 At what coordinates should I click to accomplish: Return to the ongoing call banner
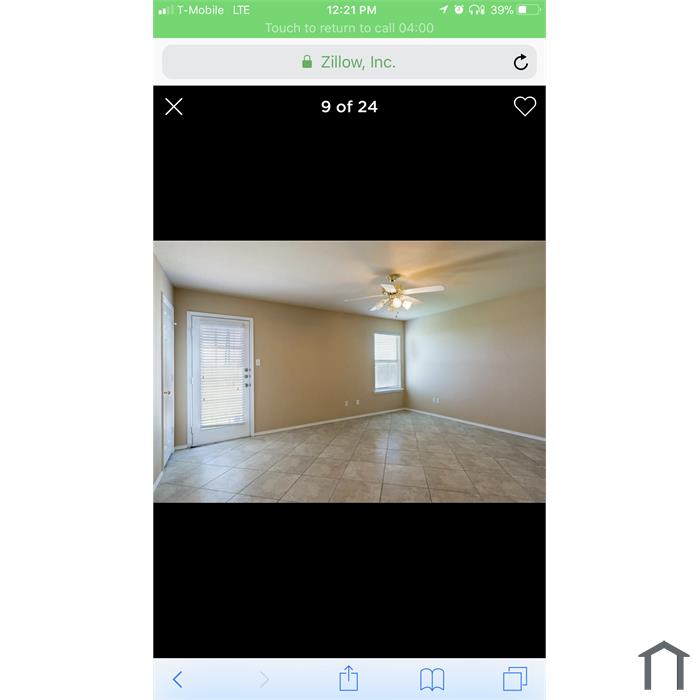pyautogui.click(x=349, y=28)
